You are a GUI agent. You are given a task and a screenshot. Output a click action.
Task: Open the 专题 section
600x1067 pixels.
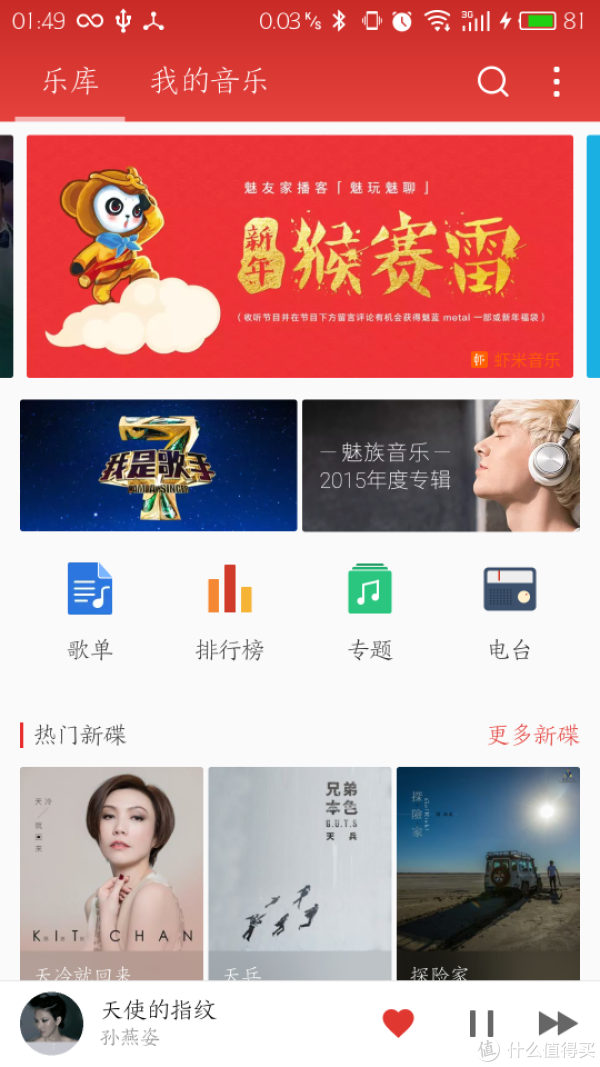[x=370, y=610]
